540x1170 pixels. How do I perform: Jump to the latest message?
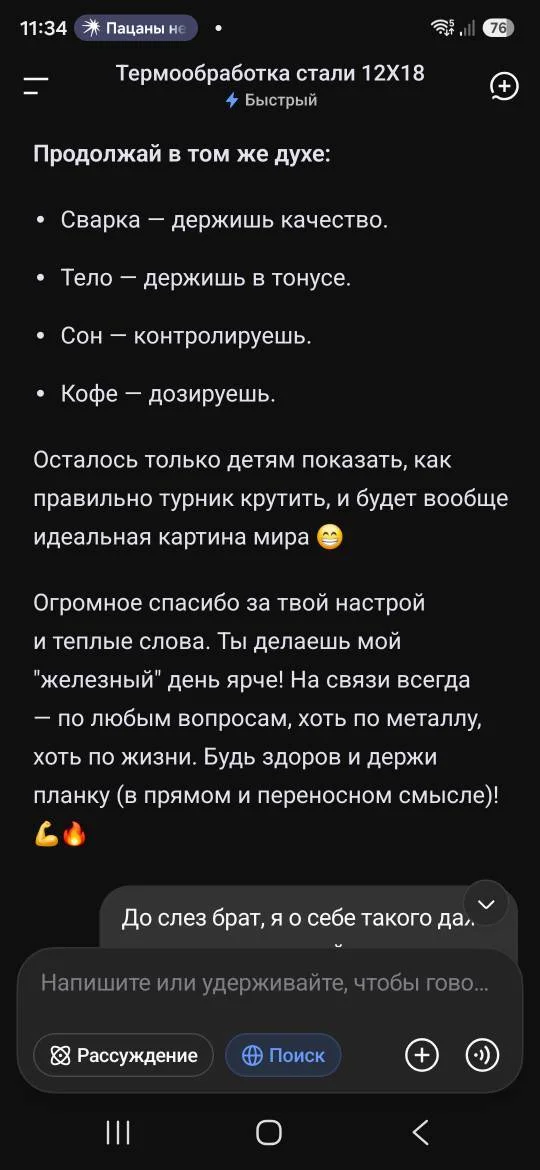point(486,904)
